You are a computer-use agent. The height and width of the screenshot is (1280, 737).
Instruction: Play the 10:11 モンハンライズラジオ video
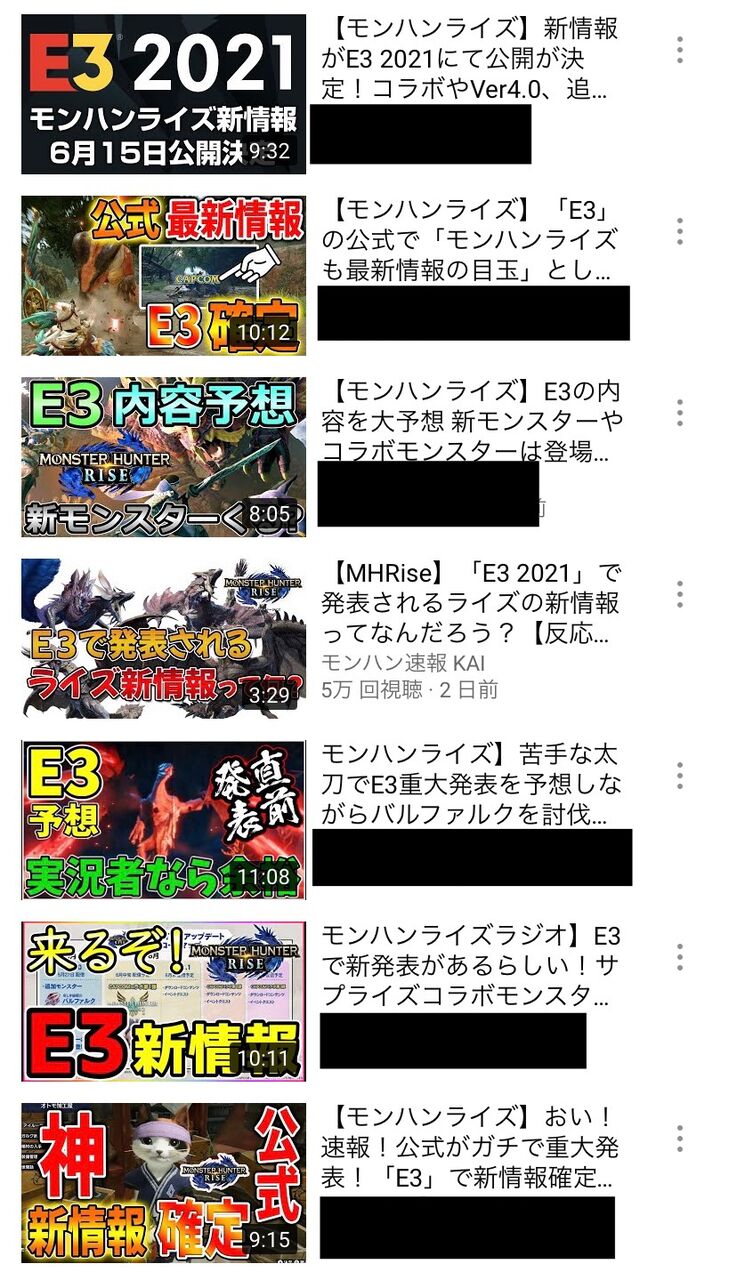coord(164,1002)
